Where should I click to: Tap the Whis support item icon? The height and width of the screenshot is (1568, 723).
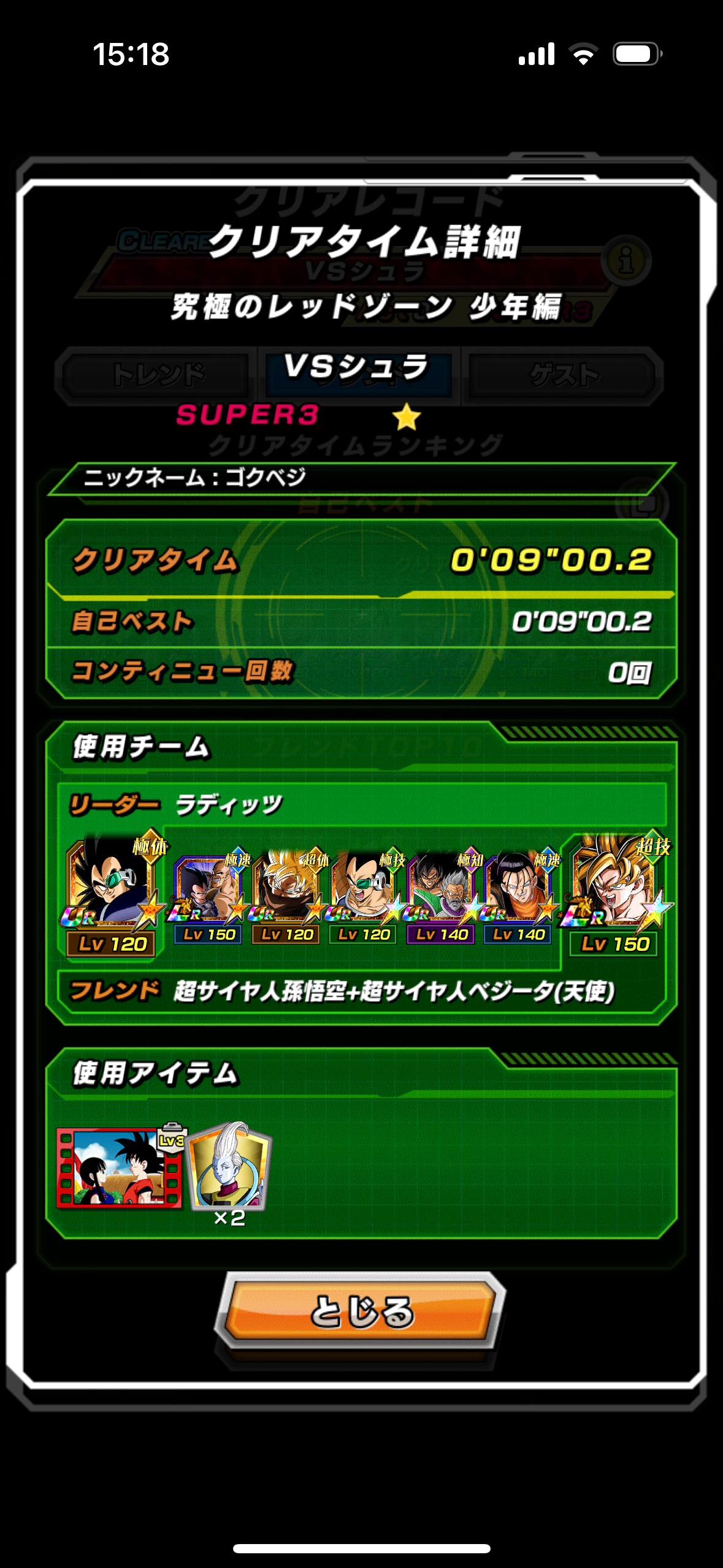click(229, 1168)
